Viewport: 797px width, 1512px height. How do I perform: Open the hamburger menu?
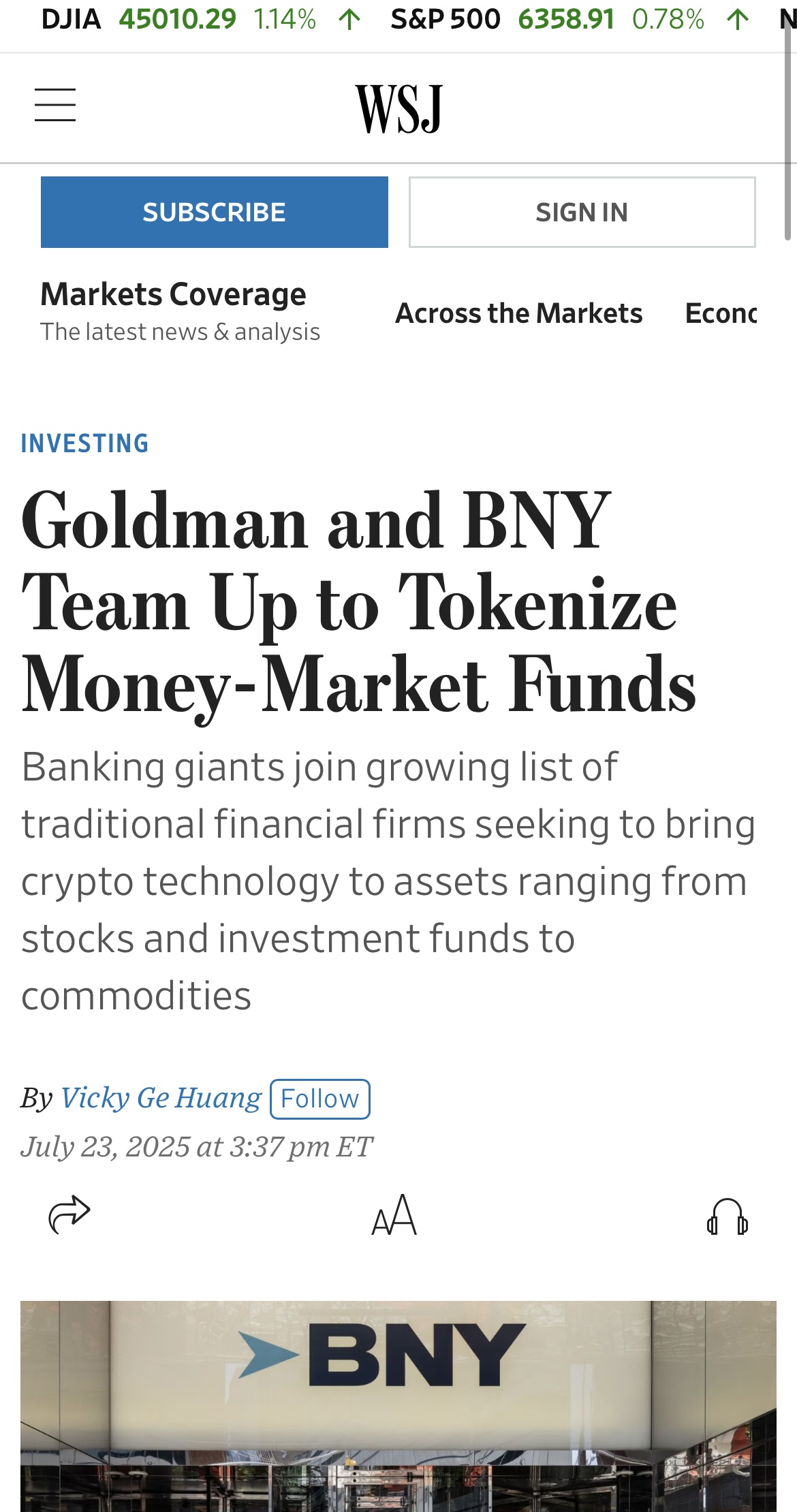55,105
